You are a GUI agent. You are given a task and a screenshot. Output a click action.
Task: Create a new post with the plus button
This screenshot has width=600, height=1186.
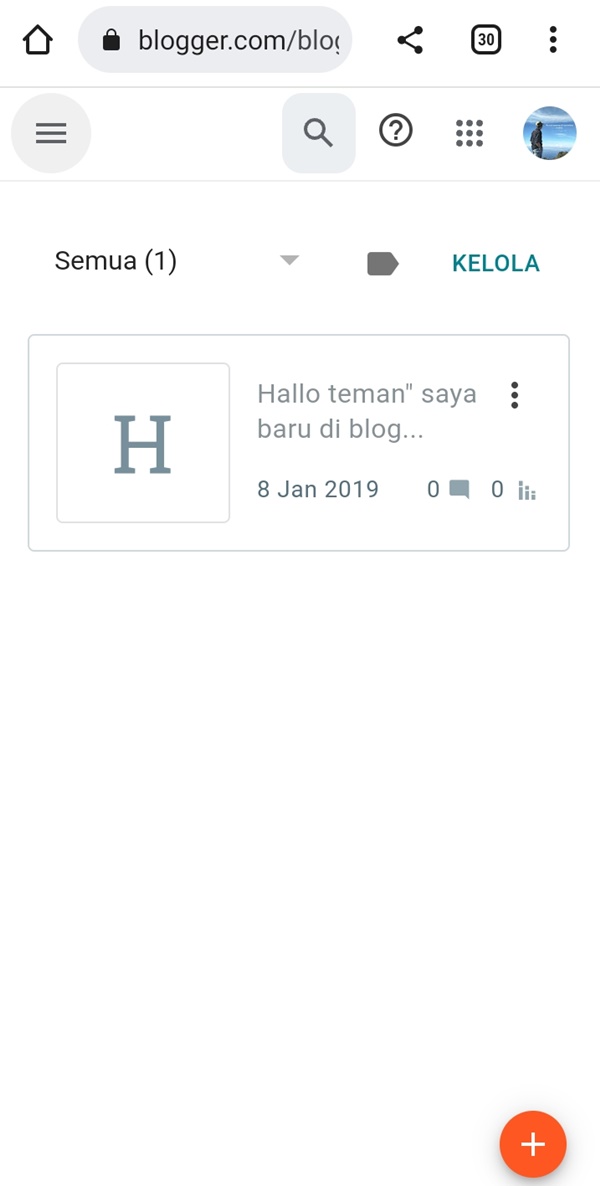pos(533,1144)
